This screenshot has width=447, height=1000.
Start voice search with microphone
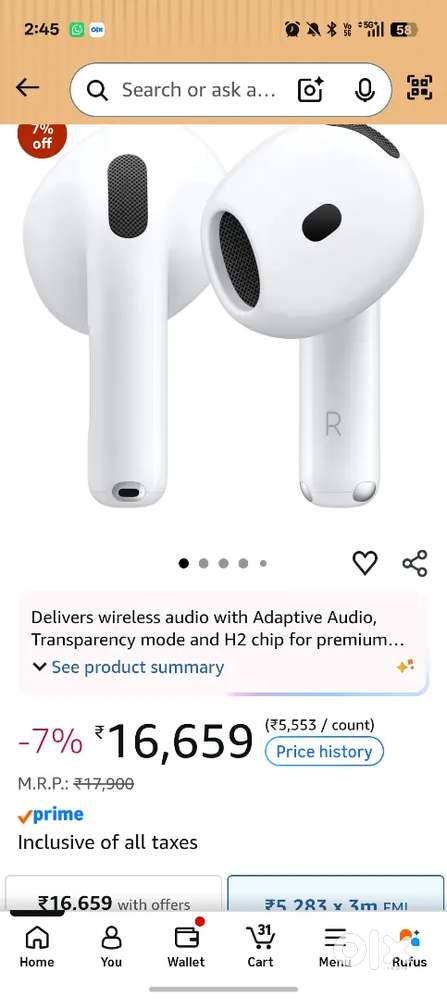pos(364,90)
